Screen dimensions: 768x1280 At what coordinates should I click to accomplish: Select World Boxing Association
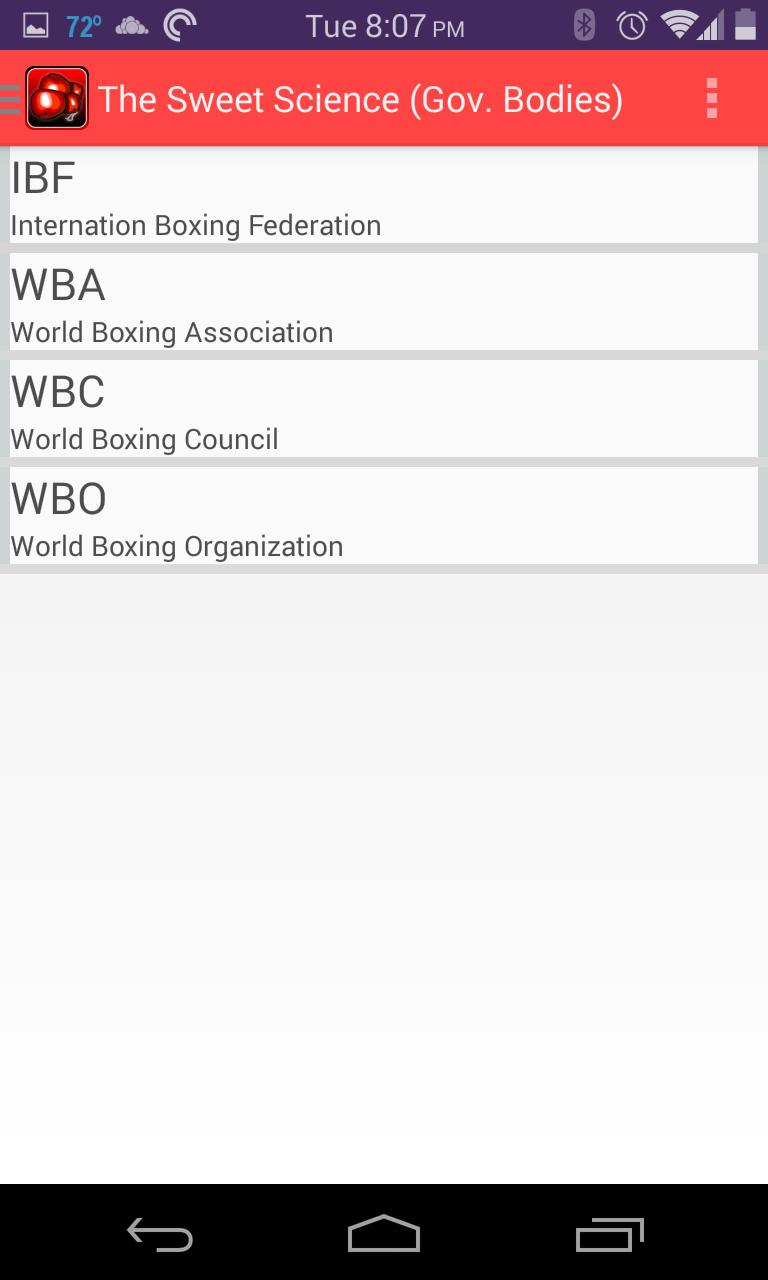pyautogui.click(x=383, y=303)
